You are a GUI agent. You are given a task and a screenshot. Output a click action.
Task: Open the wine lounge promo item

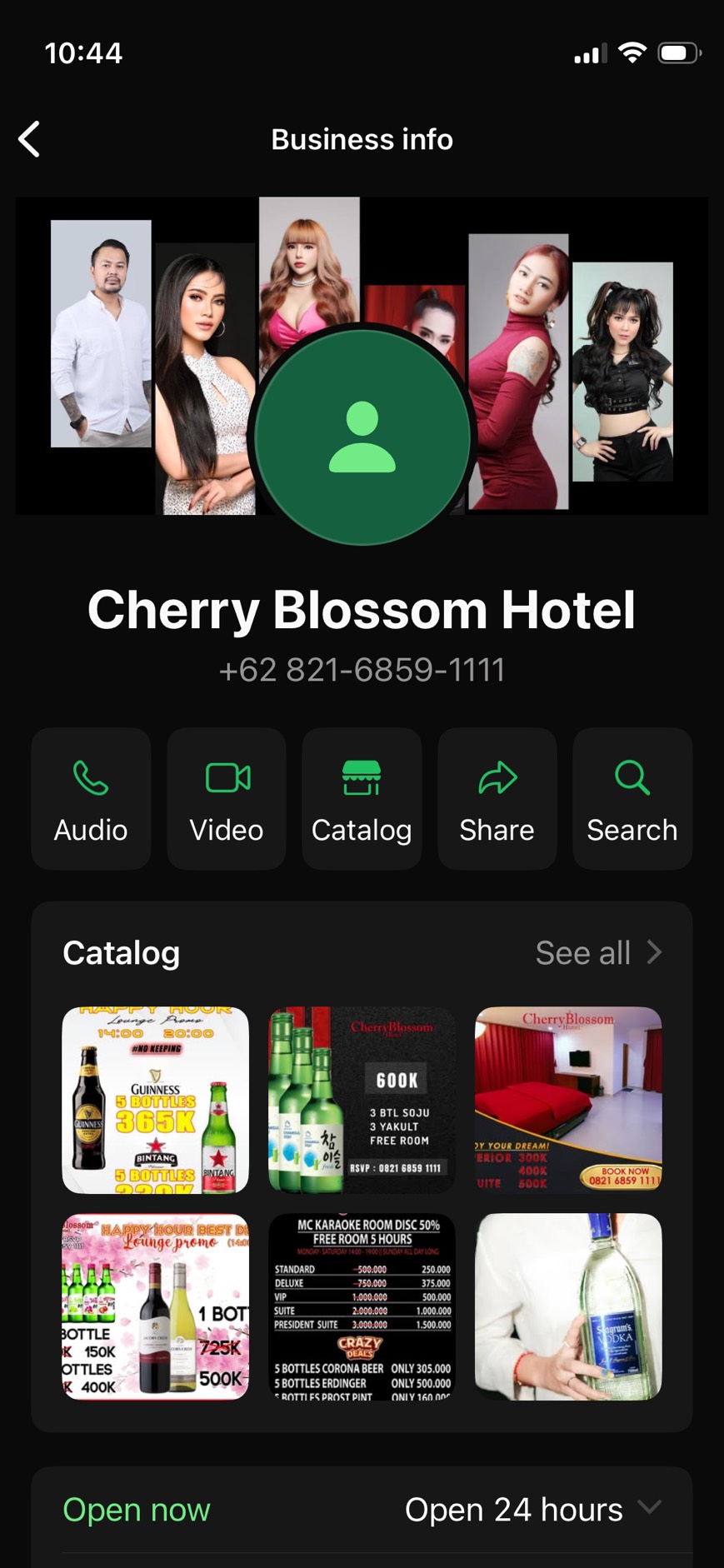click(x=156, y=1306)
